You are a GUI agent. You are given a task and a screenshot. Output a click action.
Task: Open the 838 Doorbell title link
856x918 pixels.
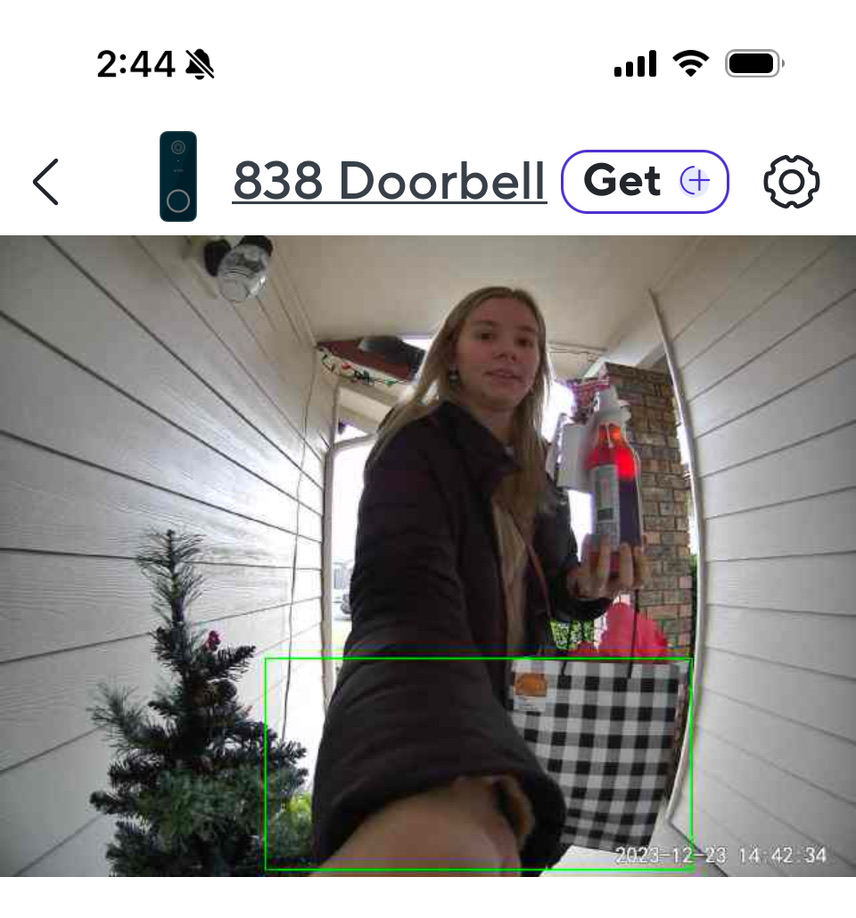389,180
